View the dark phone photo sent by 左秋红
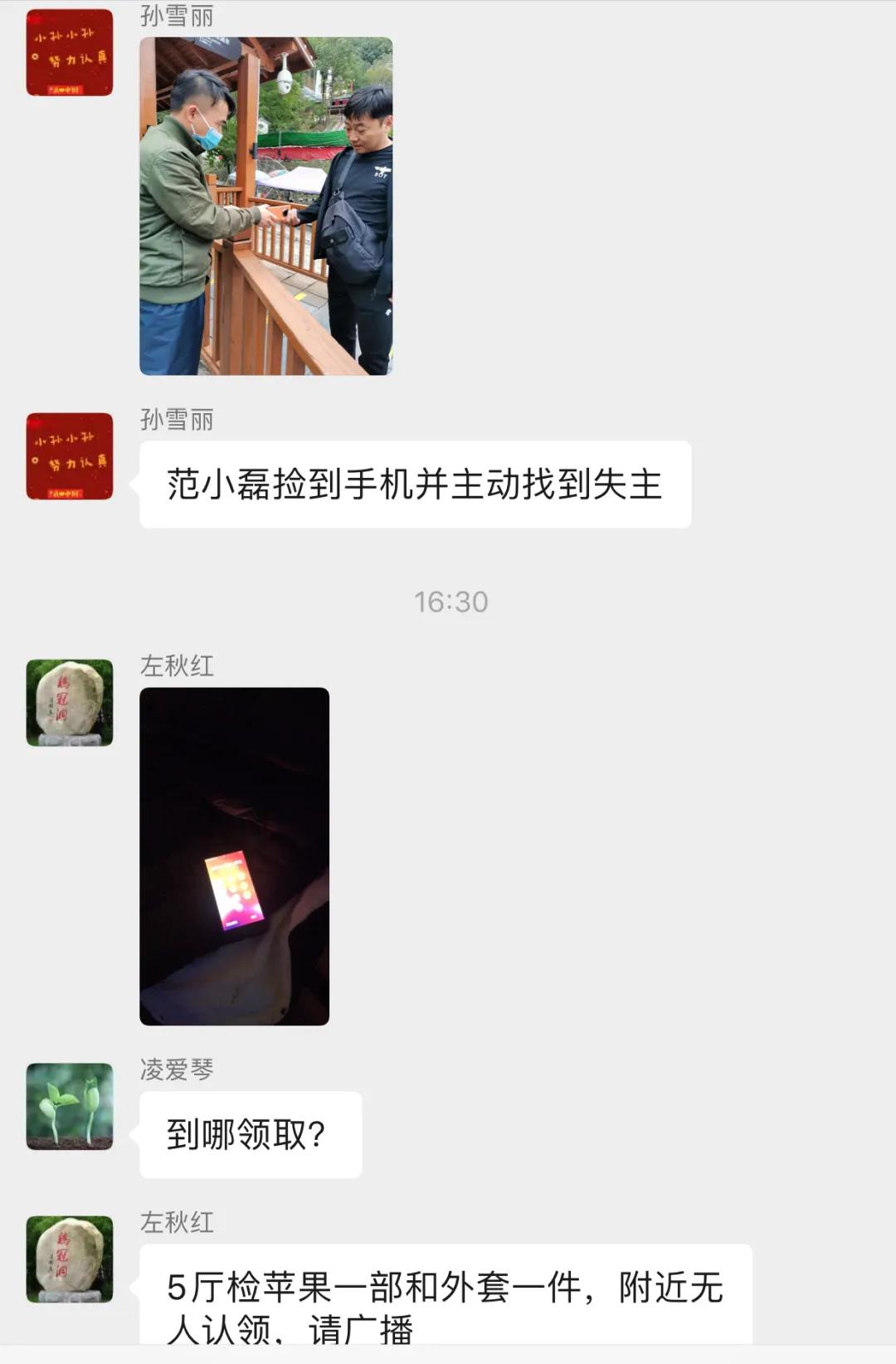 point(234,856)
